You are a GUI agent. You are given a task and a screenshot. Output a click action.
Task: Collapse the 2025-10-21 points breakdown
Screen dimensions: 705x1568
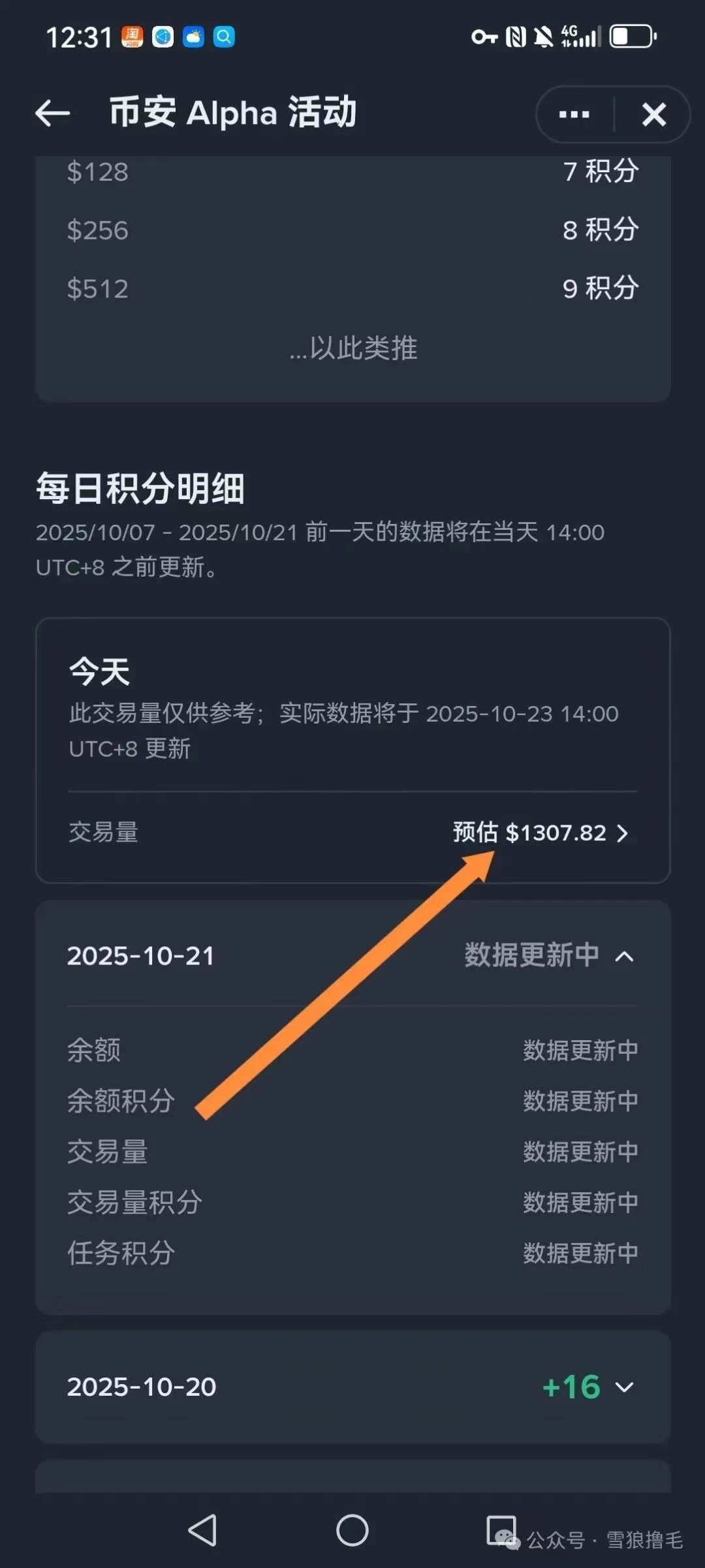(624, 956)
